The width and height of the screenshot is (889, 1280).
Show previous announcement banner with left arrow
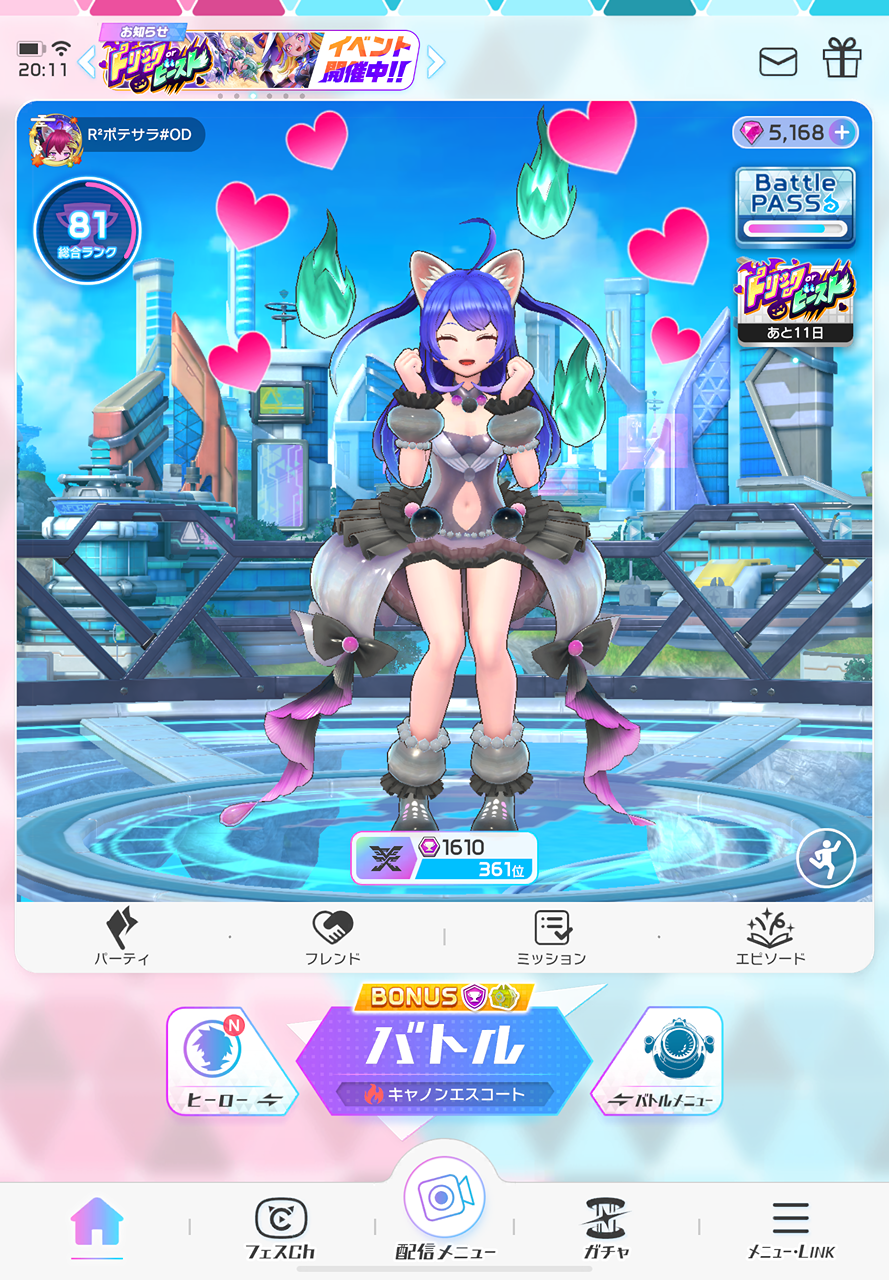click(86, 62)
